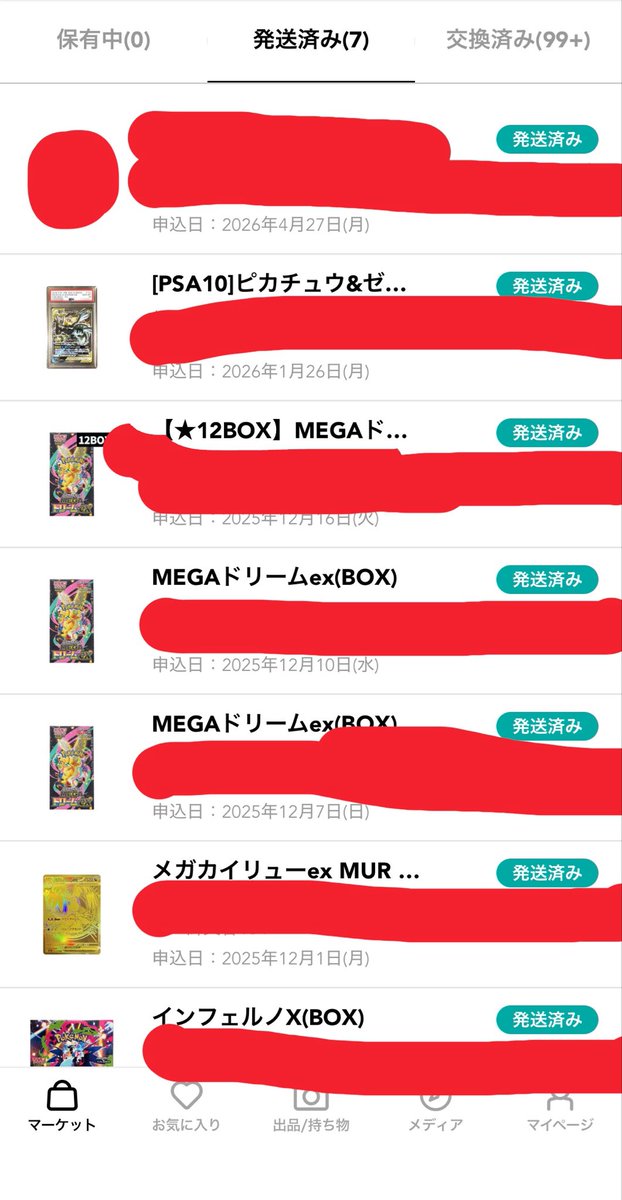Open MEGAドリームex(BOX) order from 2025年12月10日
The height and width of the screenshot is (1200, 622).
(311, 621)
